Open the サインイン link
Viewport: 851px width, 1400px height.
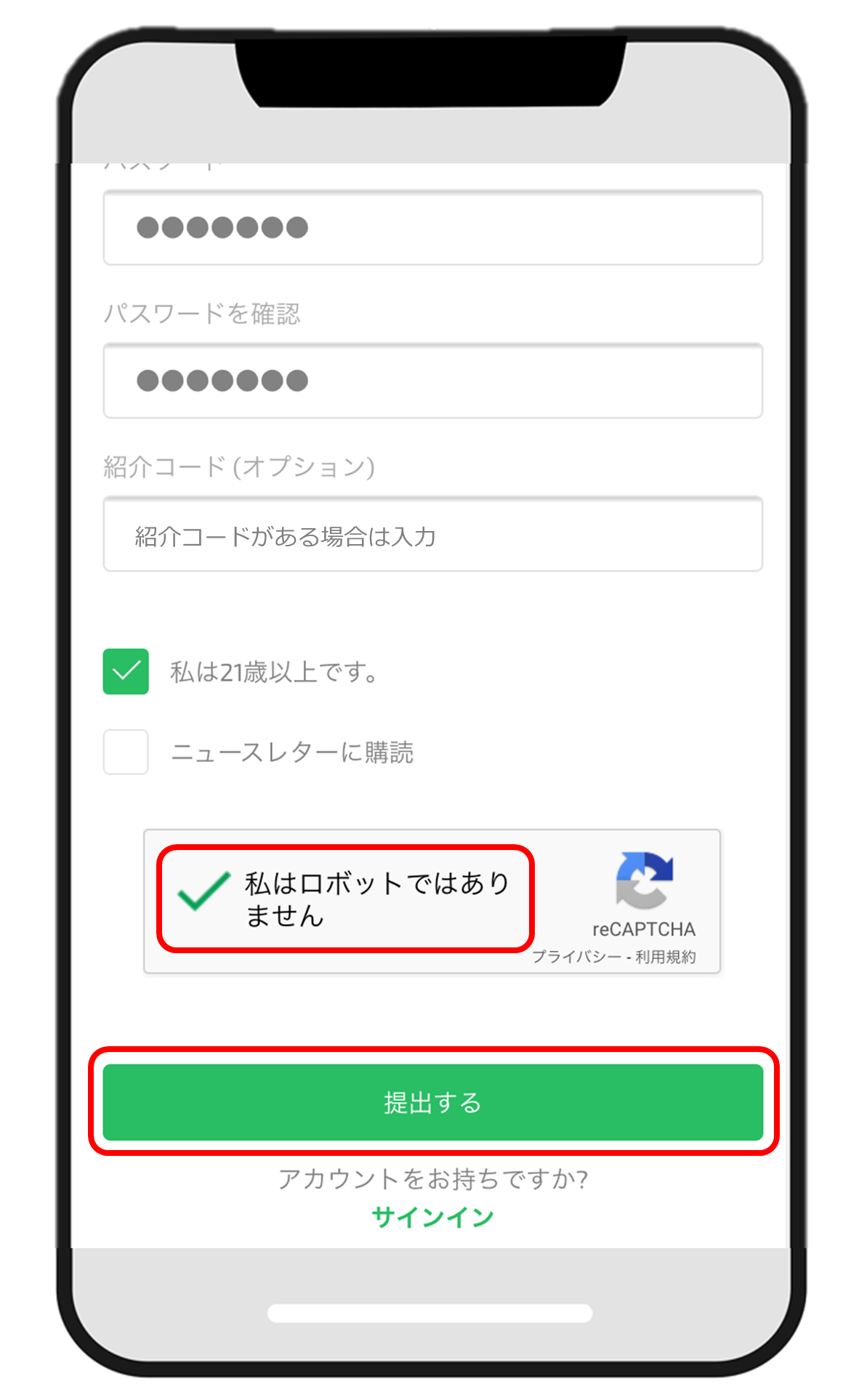coord(432,1217)
